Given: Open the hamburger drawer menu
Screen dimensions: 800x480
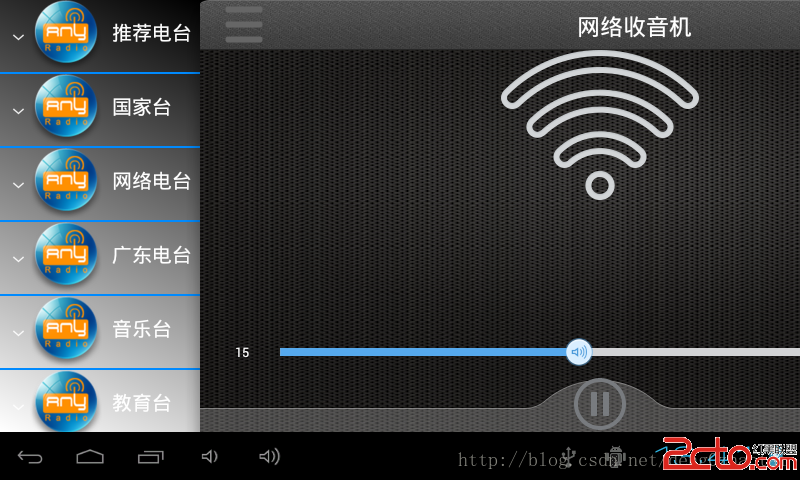Looking at the screenshot, I should (x=244, y=25).
